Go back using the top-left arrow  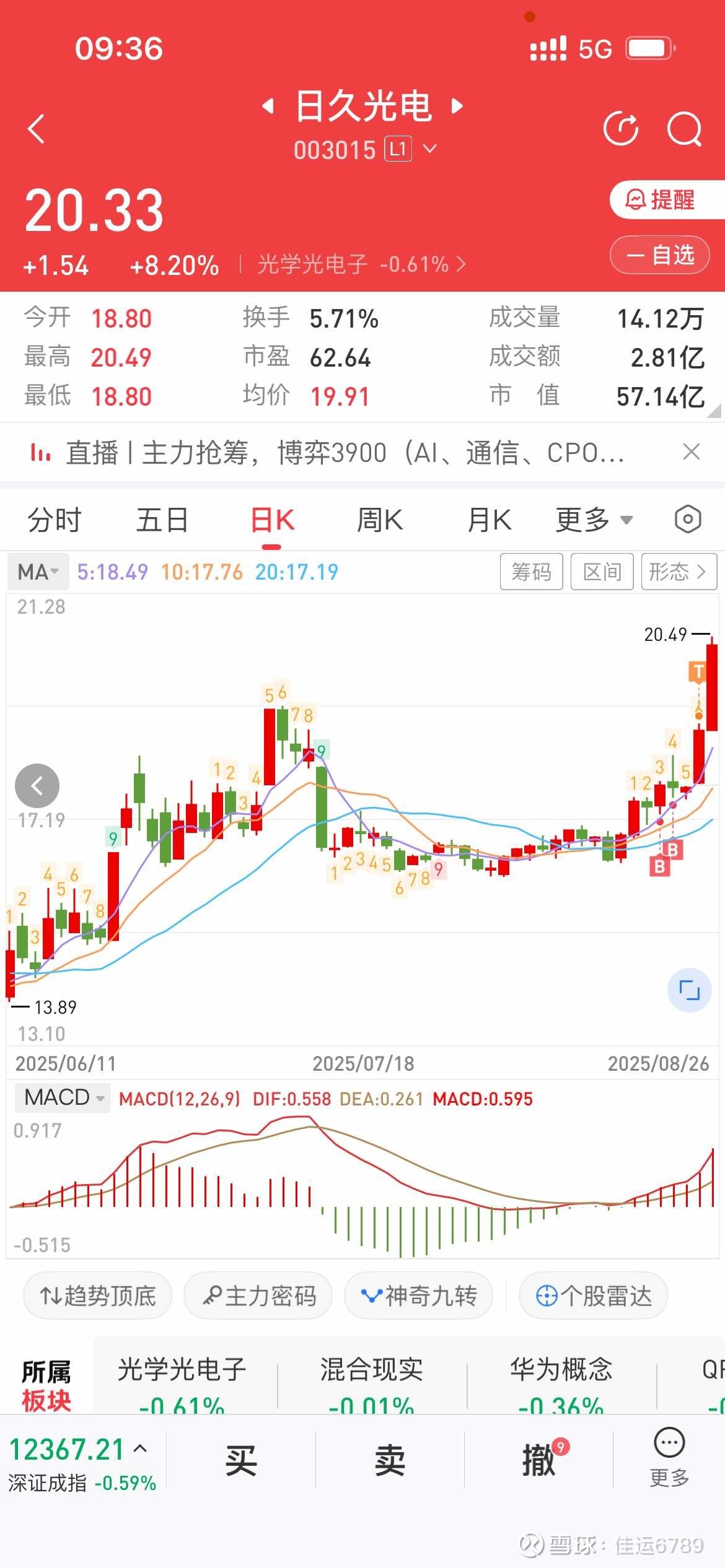pyautogui.click(x=37, y=129)
